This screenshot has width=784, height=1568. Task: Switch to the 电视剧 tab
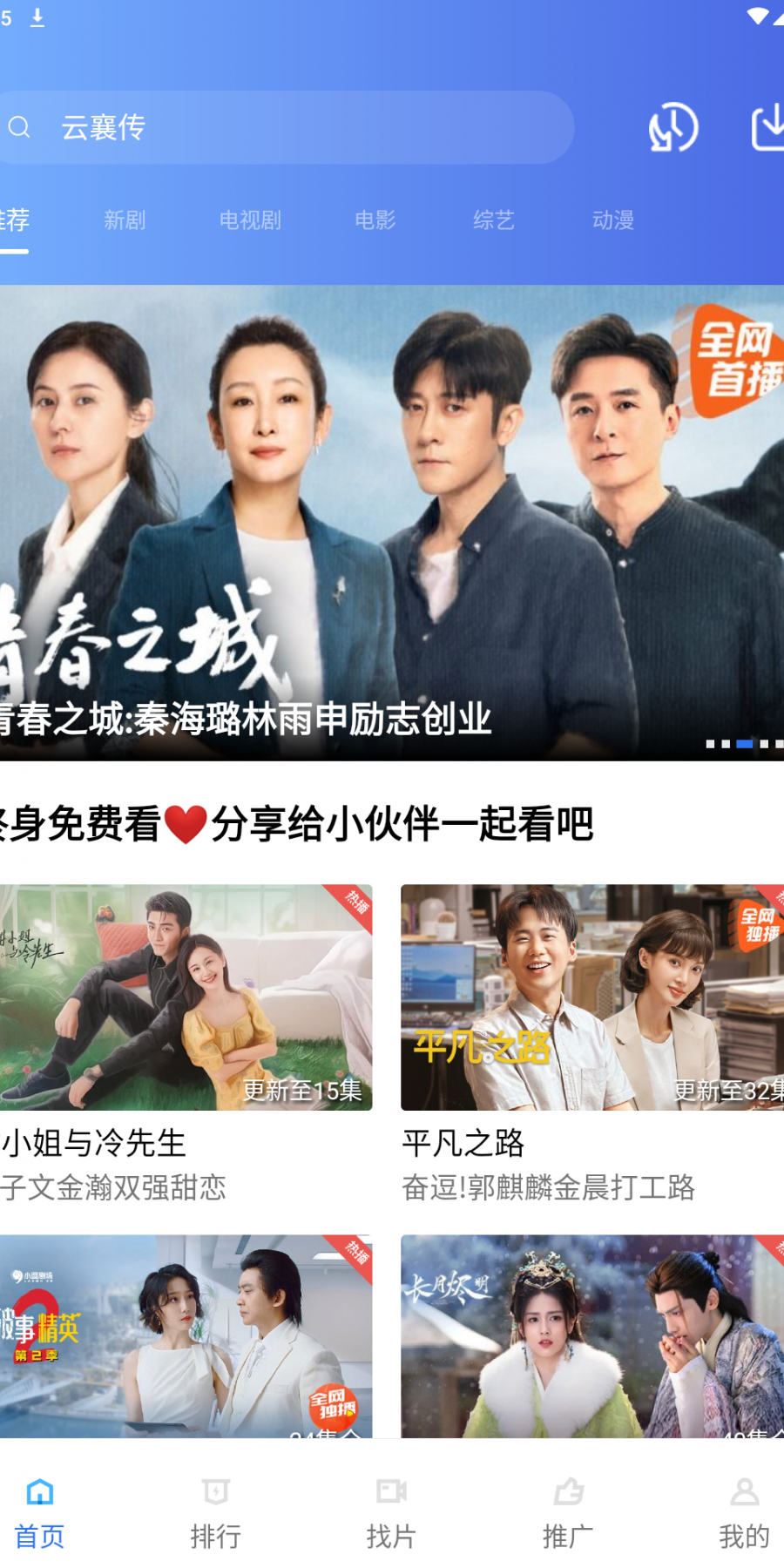click(x=250, y=220)
